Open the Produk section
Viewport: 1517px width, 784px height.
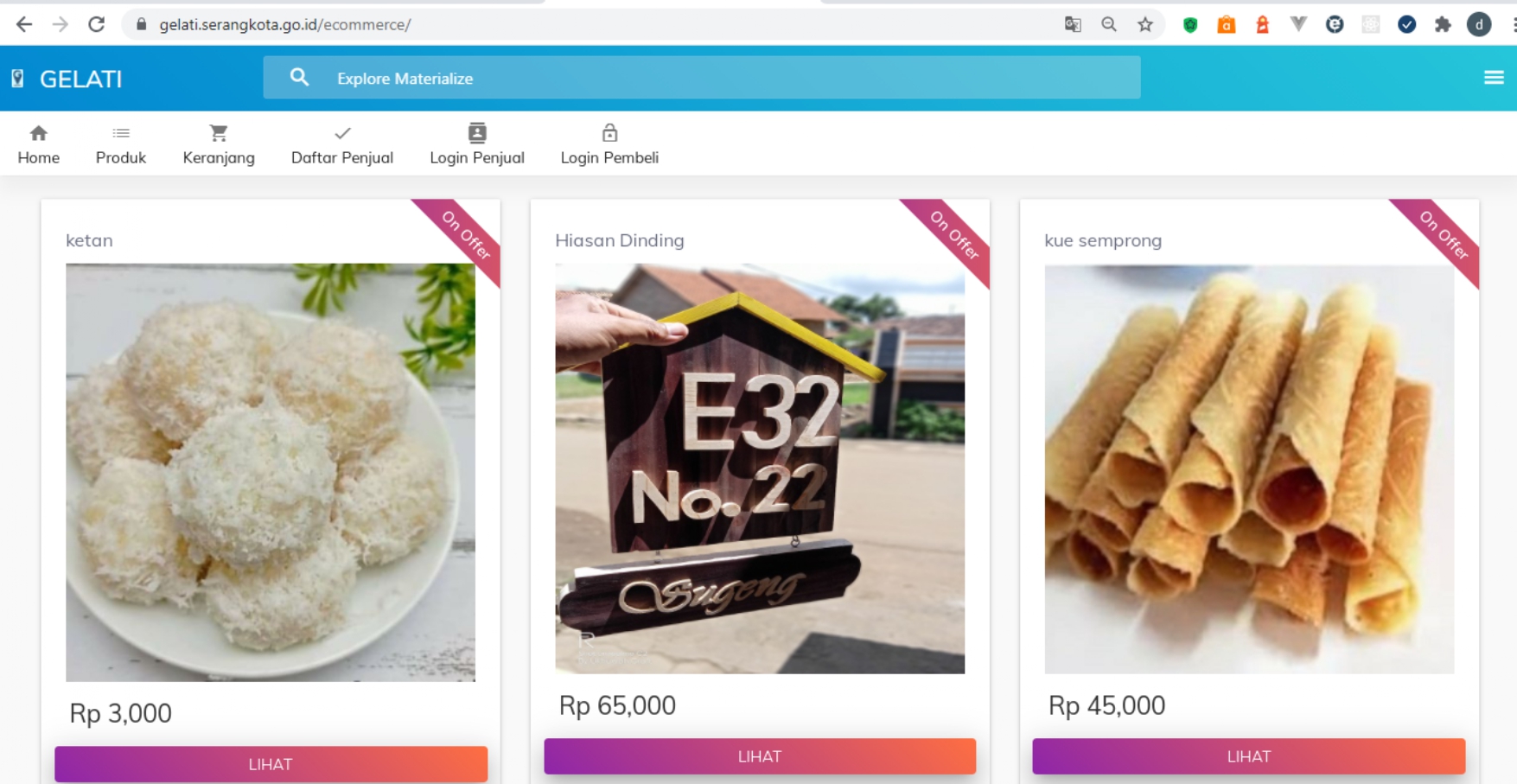(121, 144)
